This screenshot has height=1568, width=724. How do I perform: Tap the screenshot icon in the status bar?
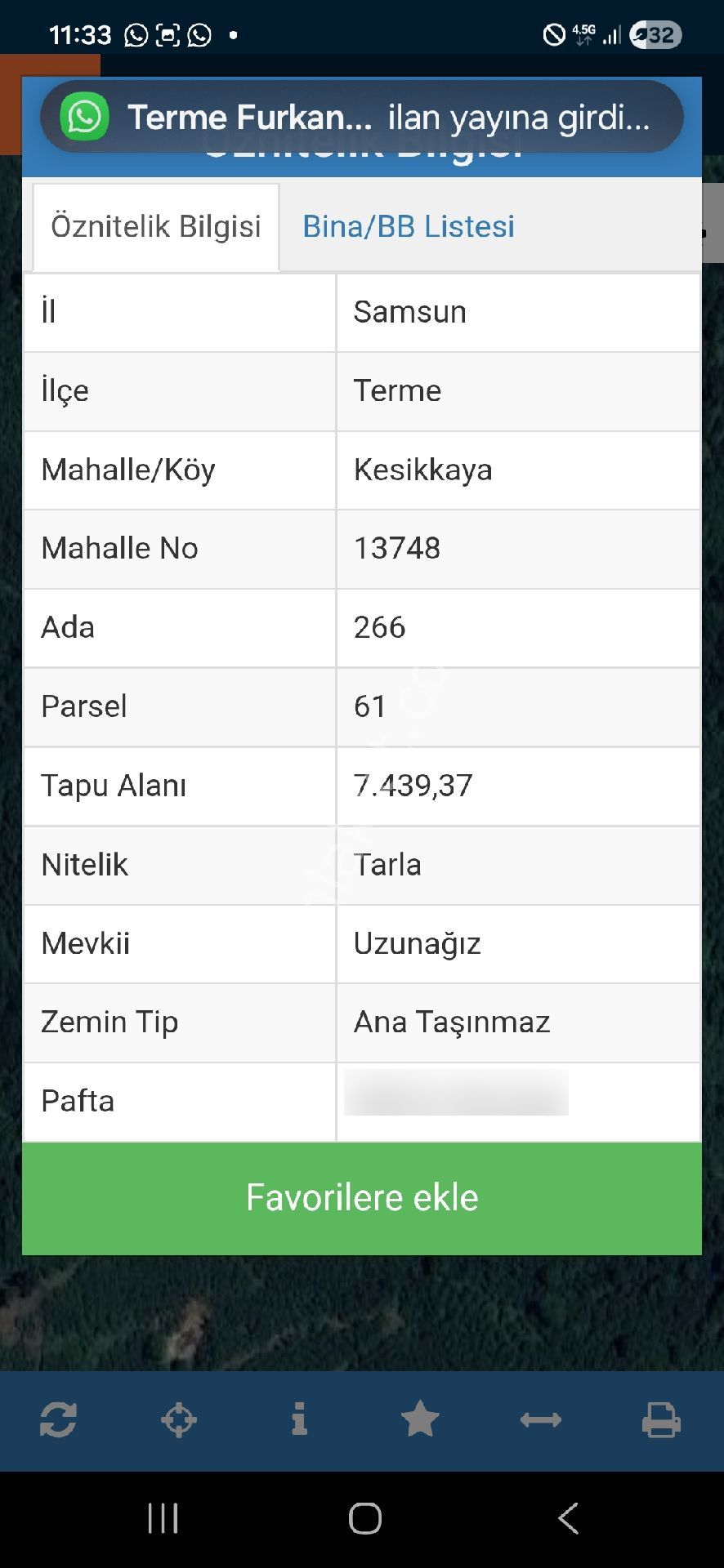(x=167, y=35)
